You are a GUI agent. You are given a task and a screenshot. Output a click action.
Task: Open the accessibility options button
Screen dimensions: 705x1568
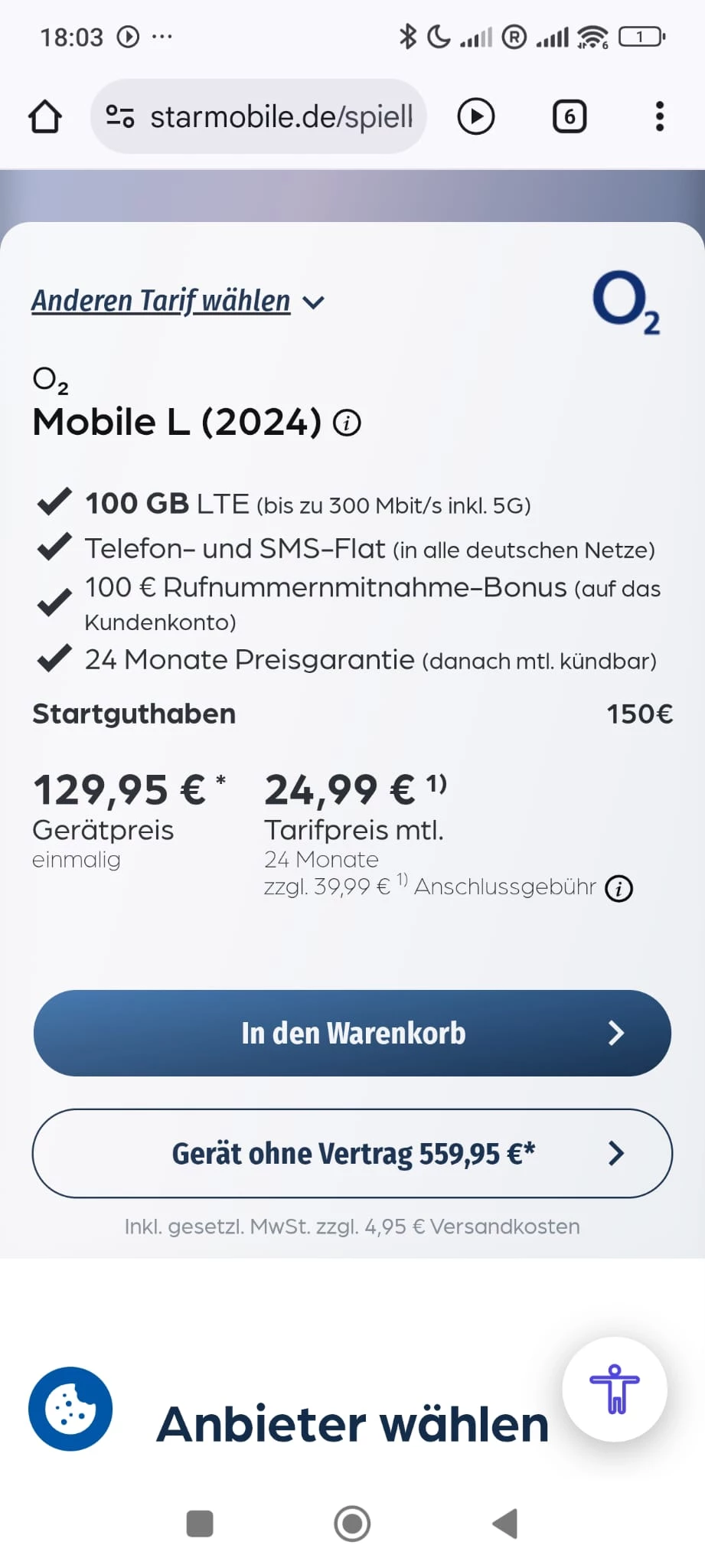coord(614,1389)
